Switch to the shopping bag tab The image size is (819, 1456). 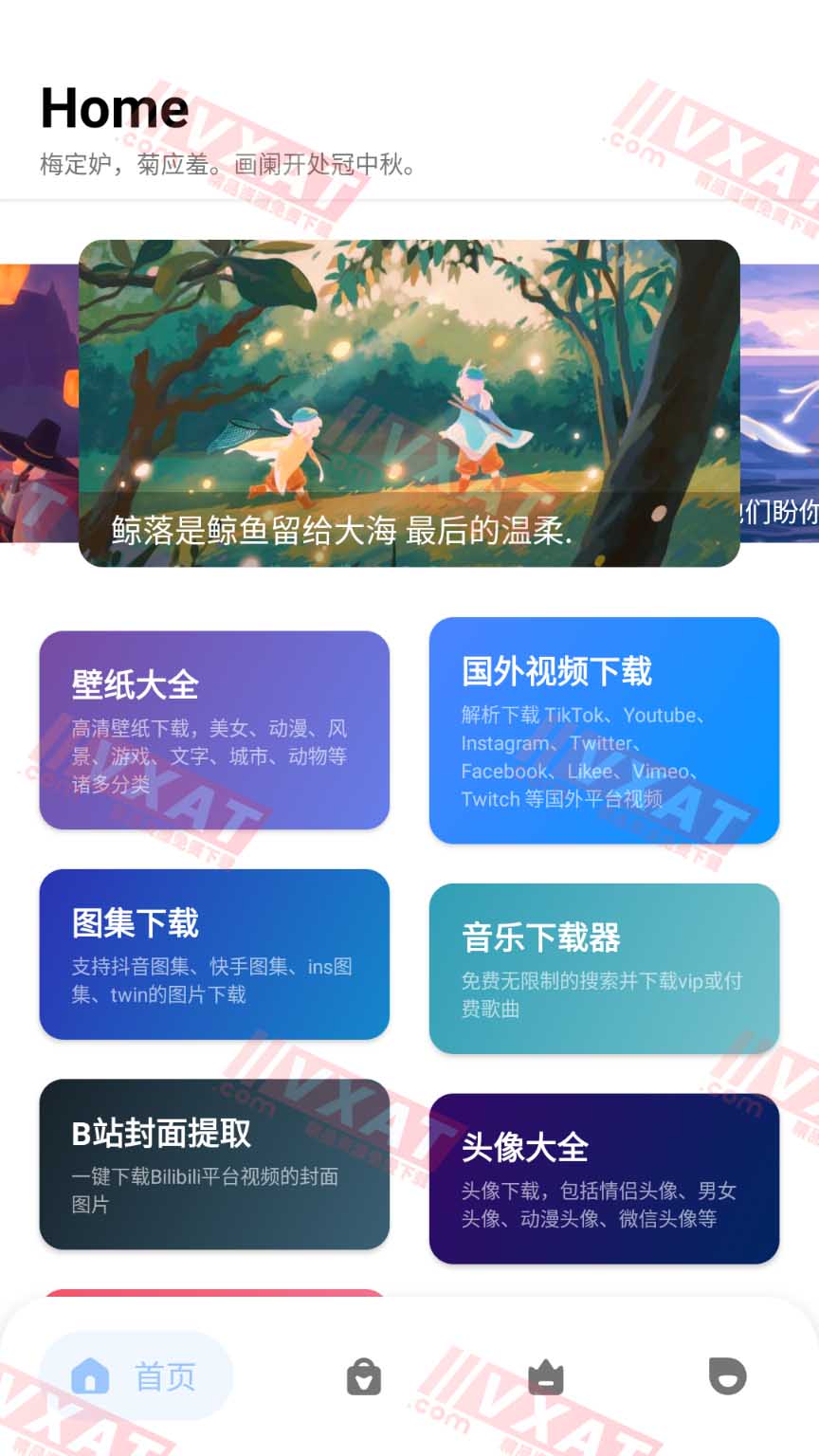tap(364, 1376)
